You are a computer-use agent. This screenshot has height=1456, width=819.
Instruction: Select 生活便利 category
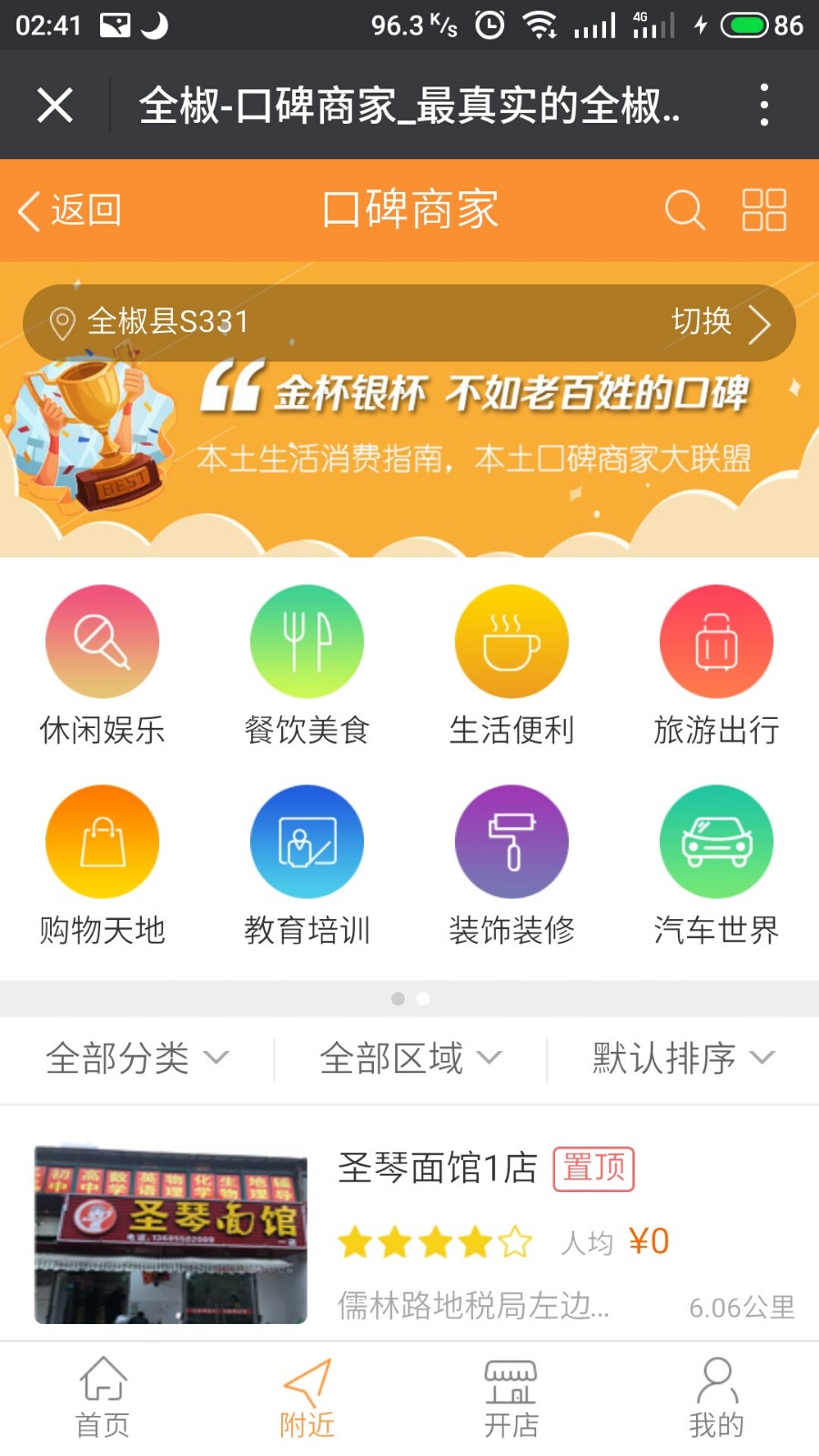(x=511, y=666)
